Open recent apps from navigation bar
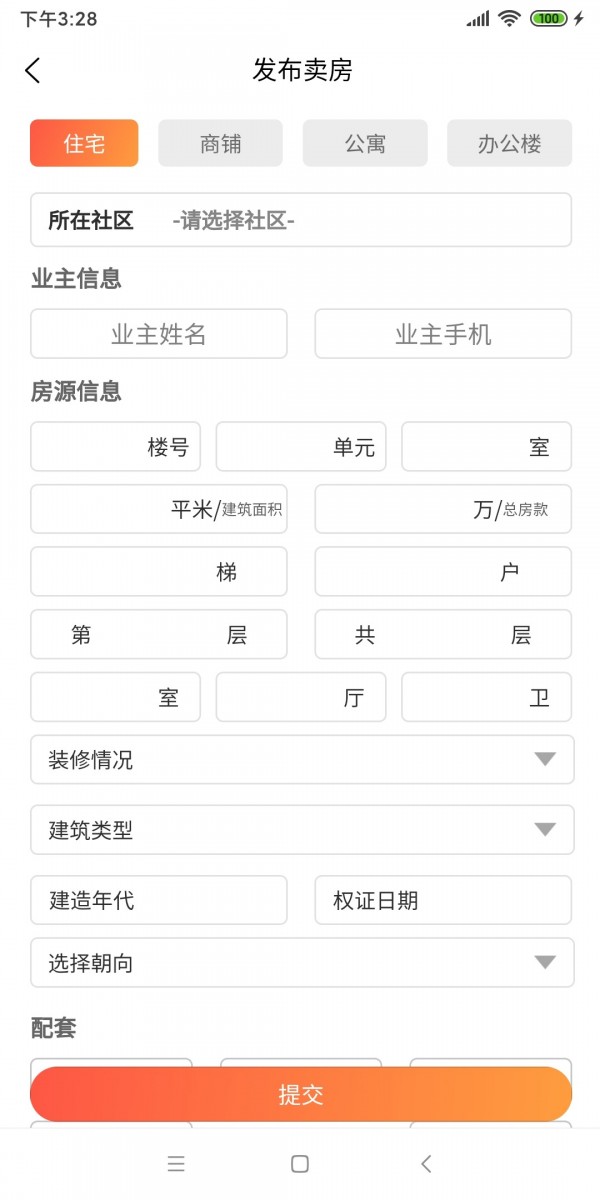Screen dimensions: 600x1200 pos(176,1163)
